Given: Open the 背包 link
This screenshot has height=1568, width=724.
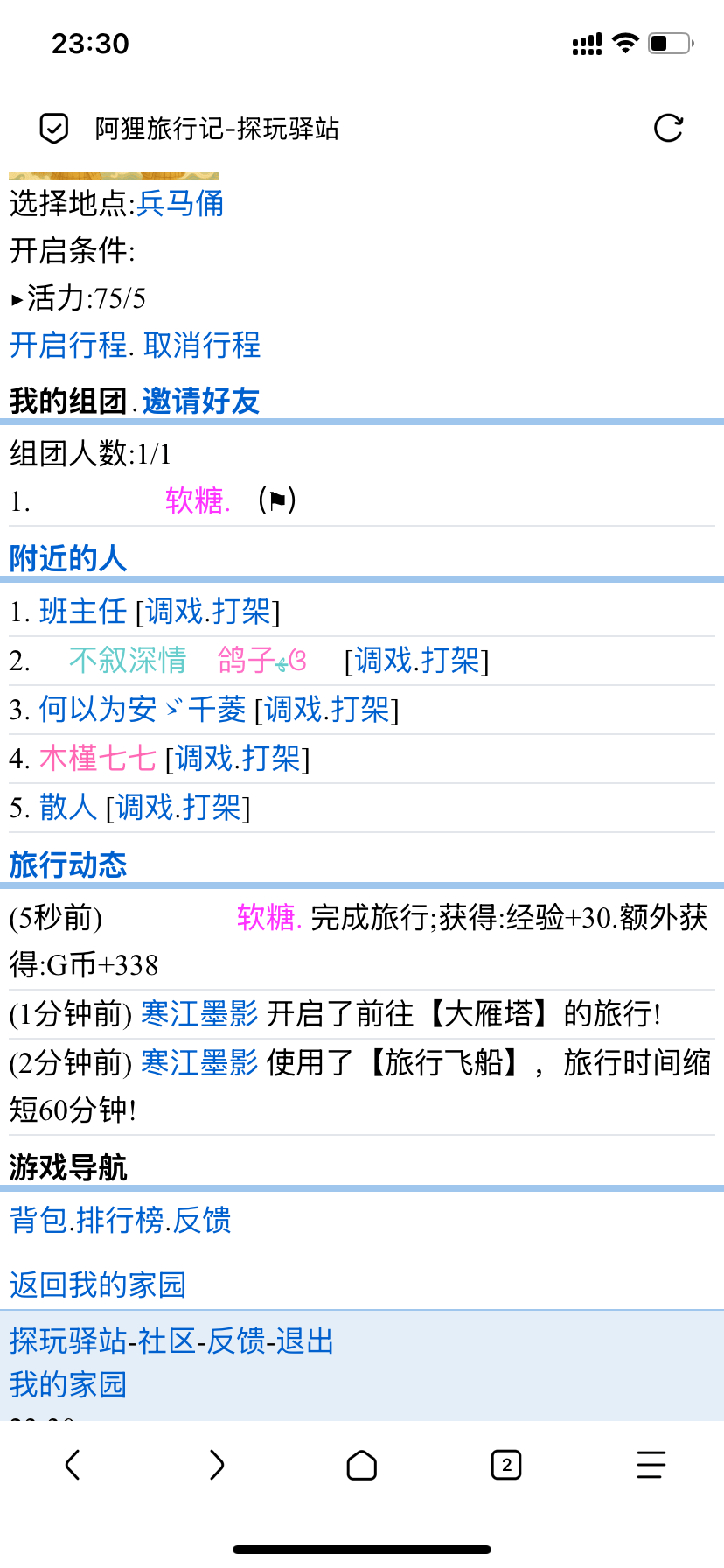Looking at the screenshot, I should [x=38, y=1220].
